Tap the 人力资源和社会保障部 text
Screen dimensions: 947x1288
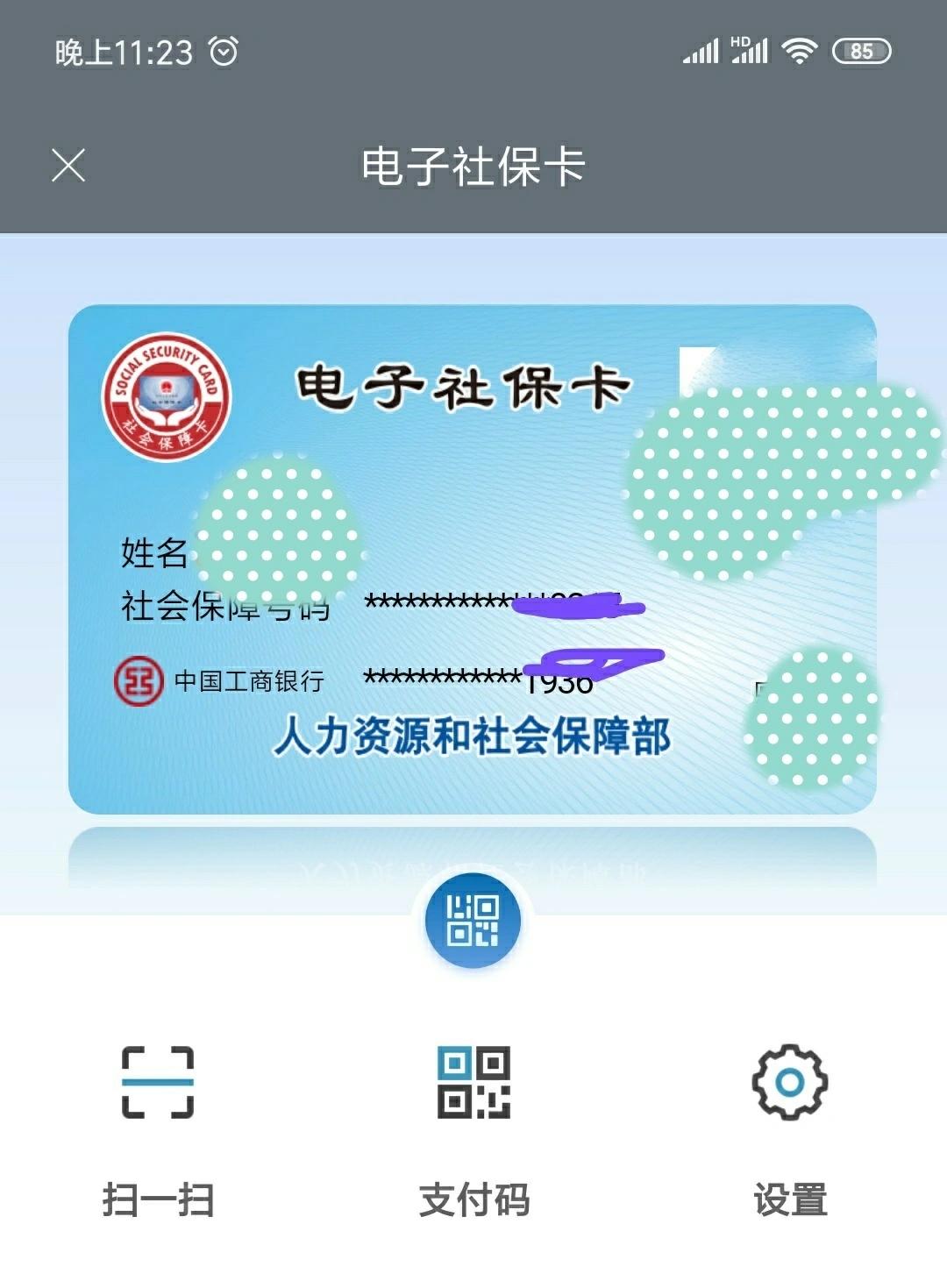pos(474,737)
